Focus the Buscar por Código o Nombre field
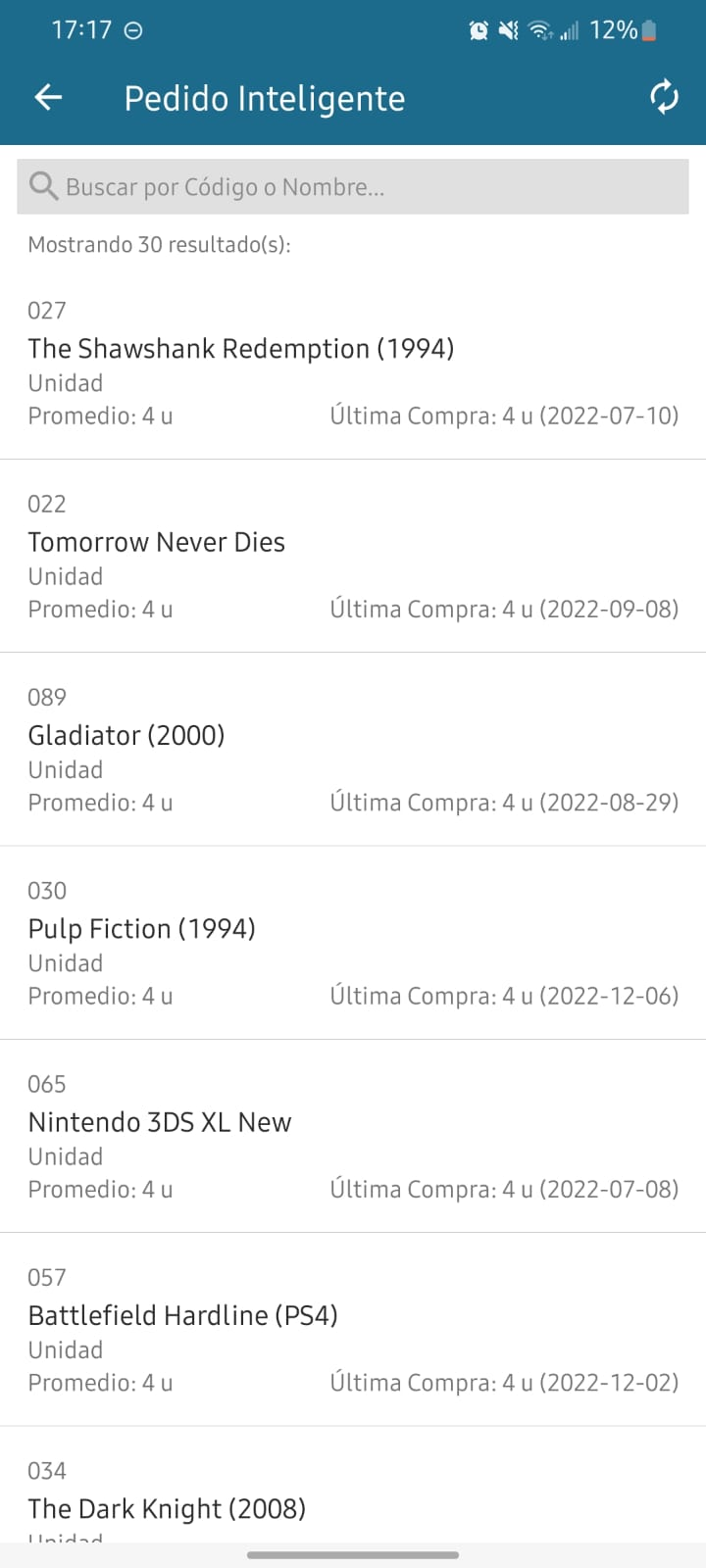This screenshot has height=1568, width=706. pyautogui.click(x=353, y=186)
